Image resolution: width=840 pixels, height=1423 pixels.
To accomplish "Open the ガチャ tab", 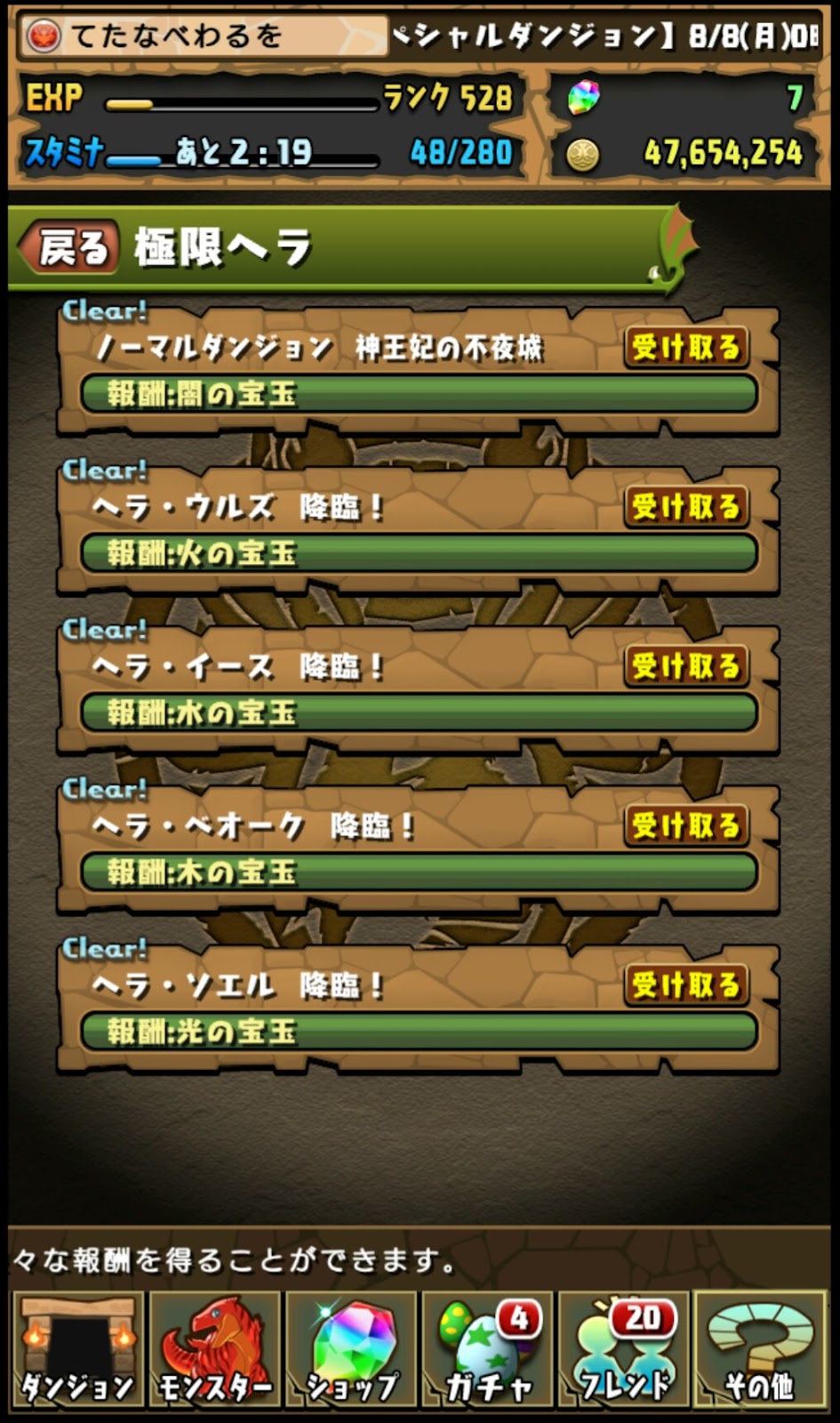I will pos(487,1349).
